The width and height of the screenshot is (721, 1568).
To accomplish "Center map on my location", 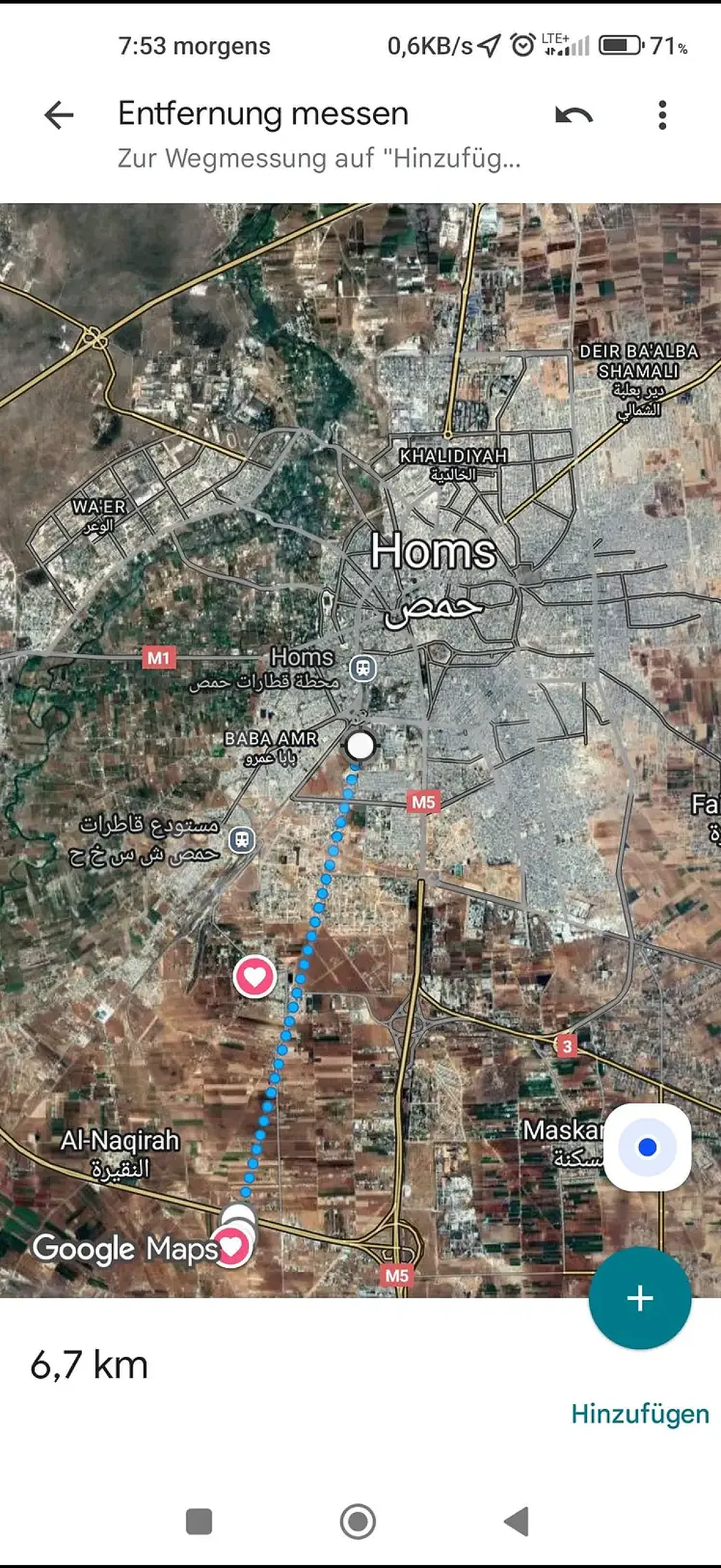I will pyautogui.click(x=647, y=1148).
